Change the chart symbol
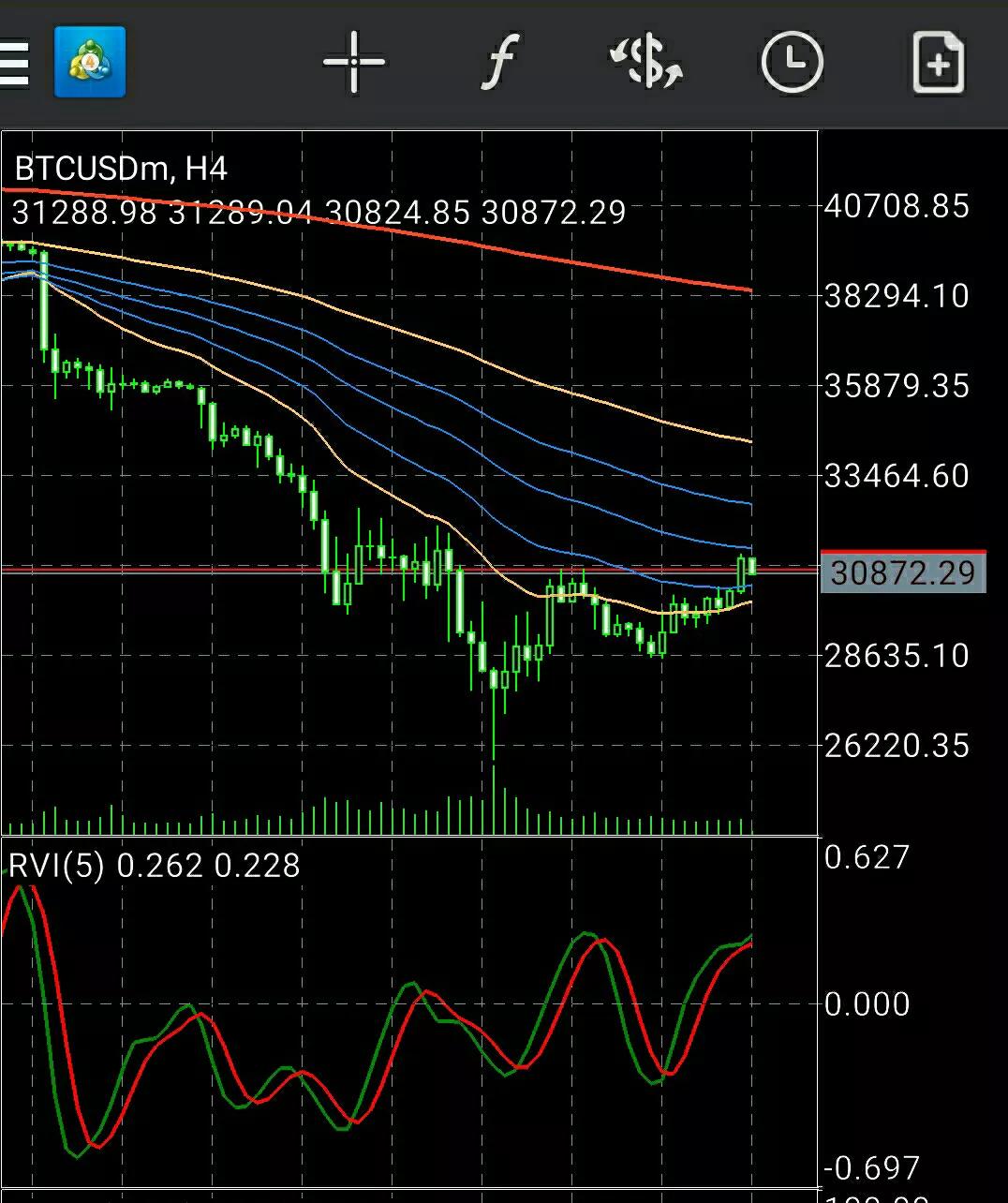 coord(645,63)
